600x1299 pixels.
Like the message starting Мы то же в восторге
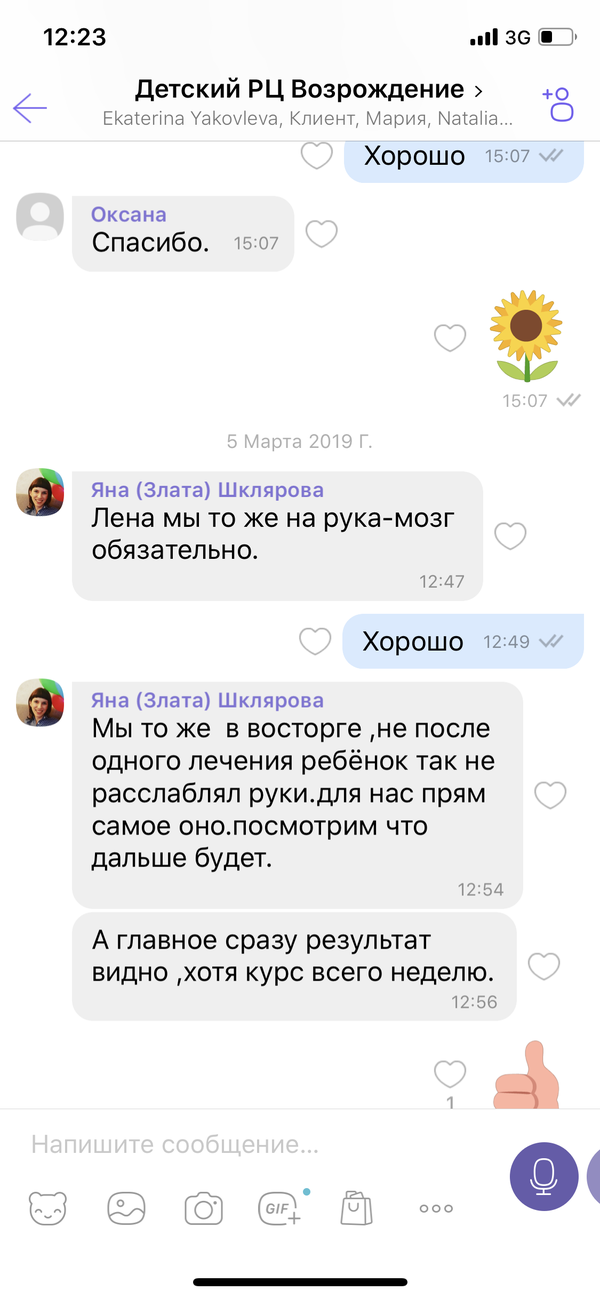coord(551,795)
